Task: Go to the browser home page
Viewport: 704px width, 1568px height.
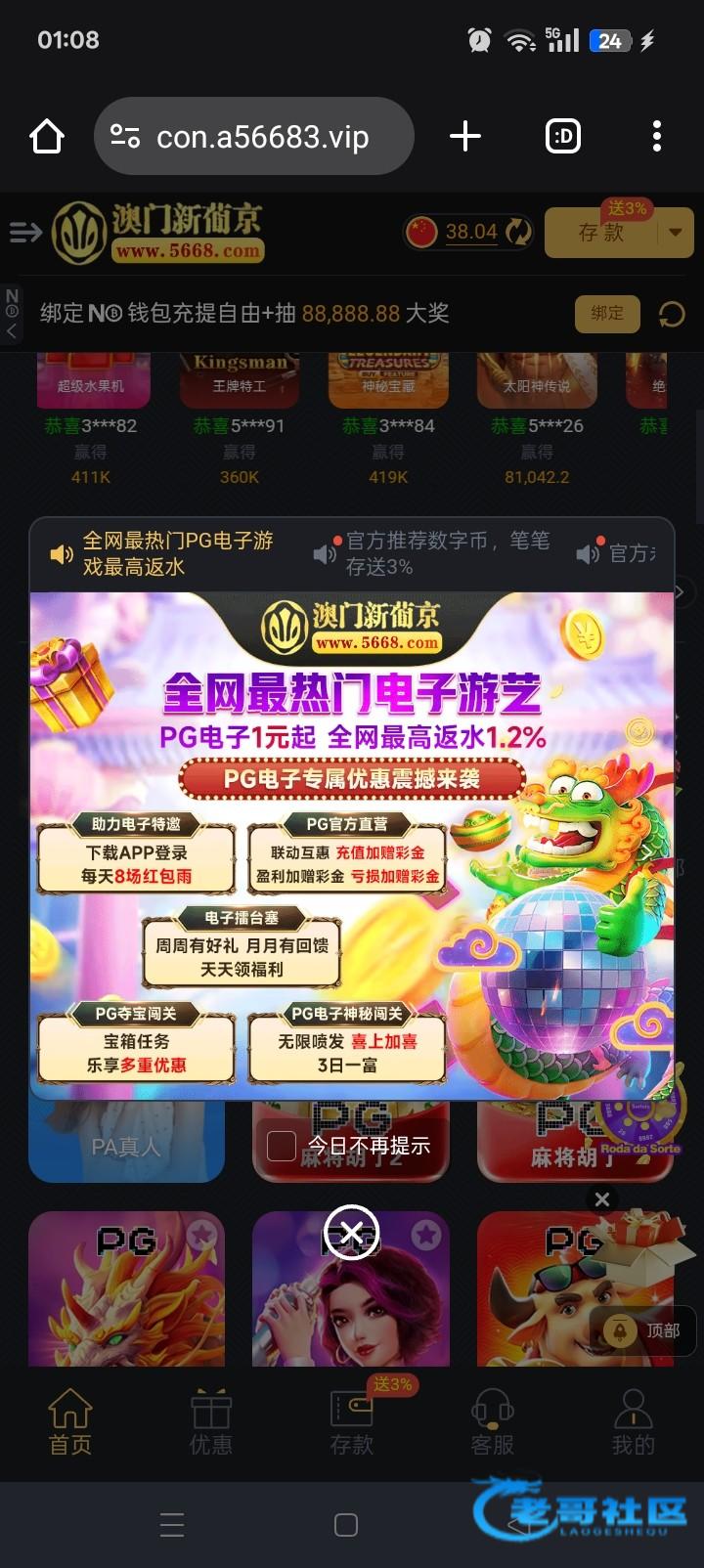Action: (x=47, y=137)
